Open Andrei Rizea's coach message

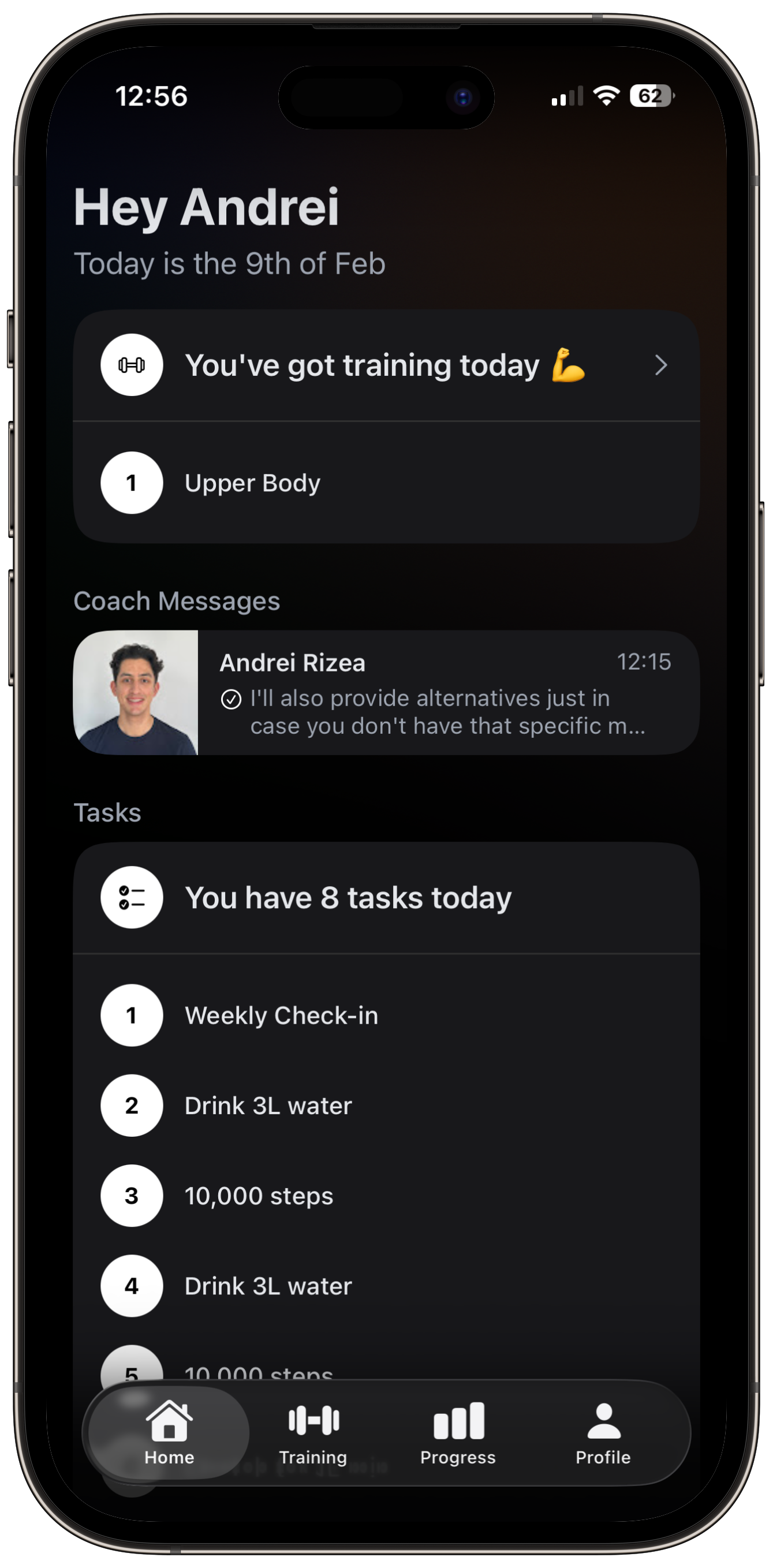point(385,693)
